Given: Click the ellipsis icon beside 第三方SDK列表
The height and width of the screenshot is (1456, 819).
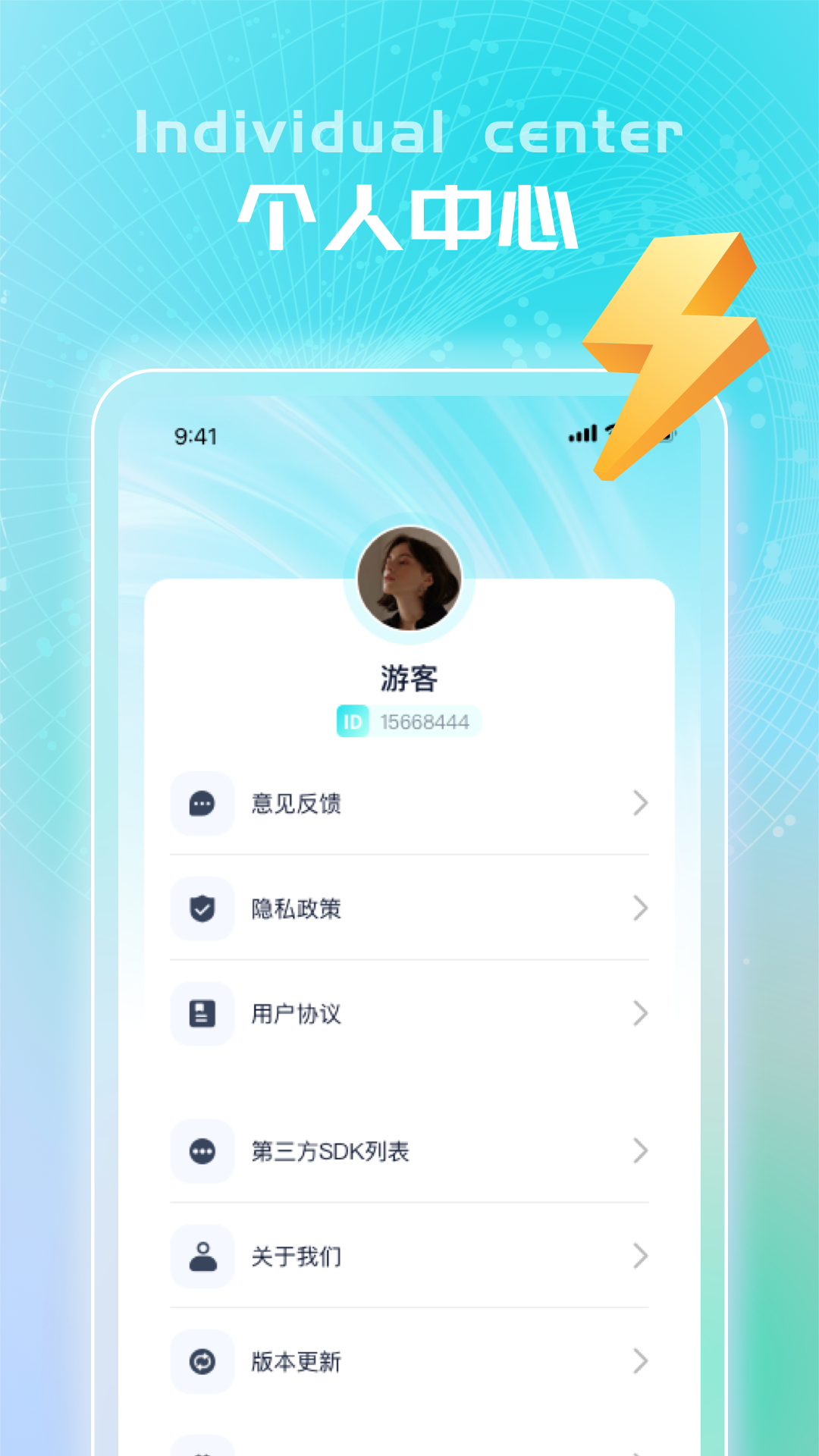Looking at the screenshot, I should 202,1152.
